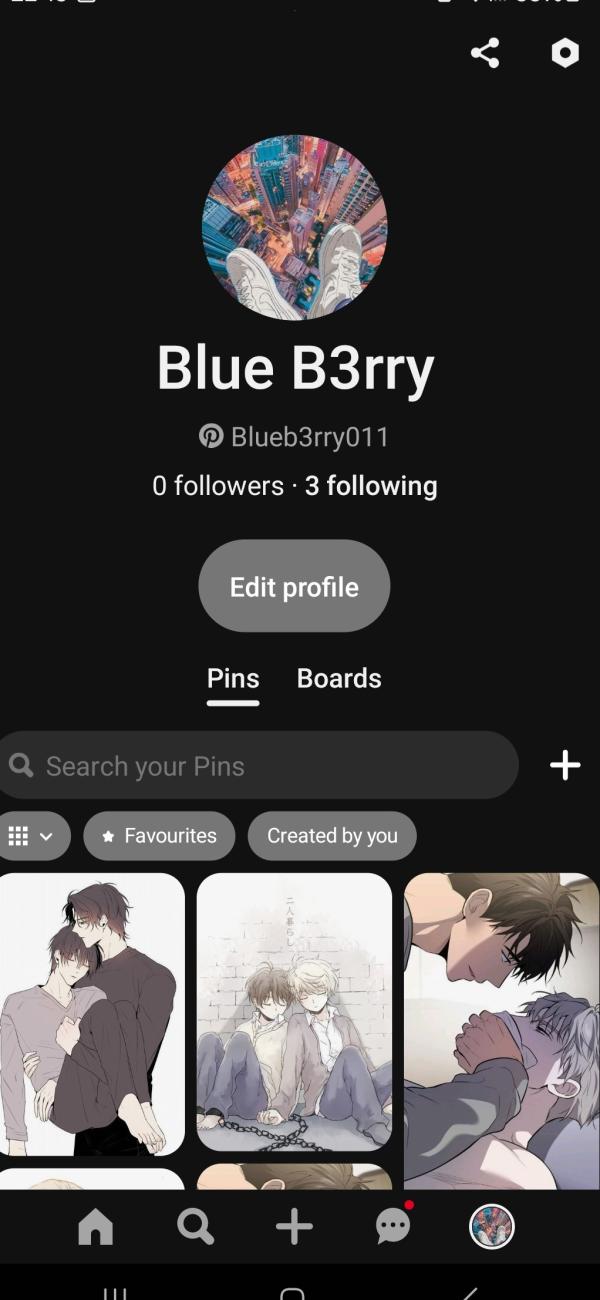
Task: Expand the grid layout dropdown
Action: [x=32, y=836]
